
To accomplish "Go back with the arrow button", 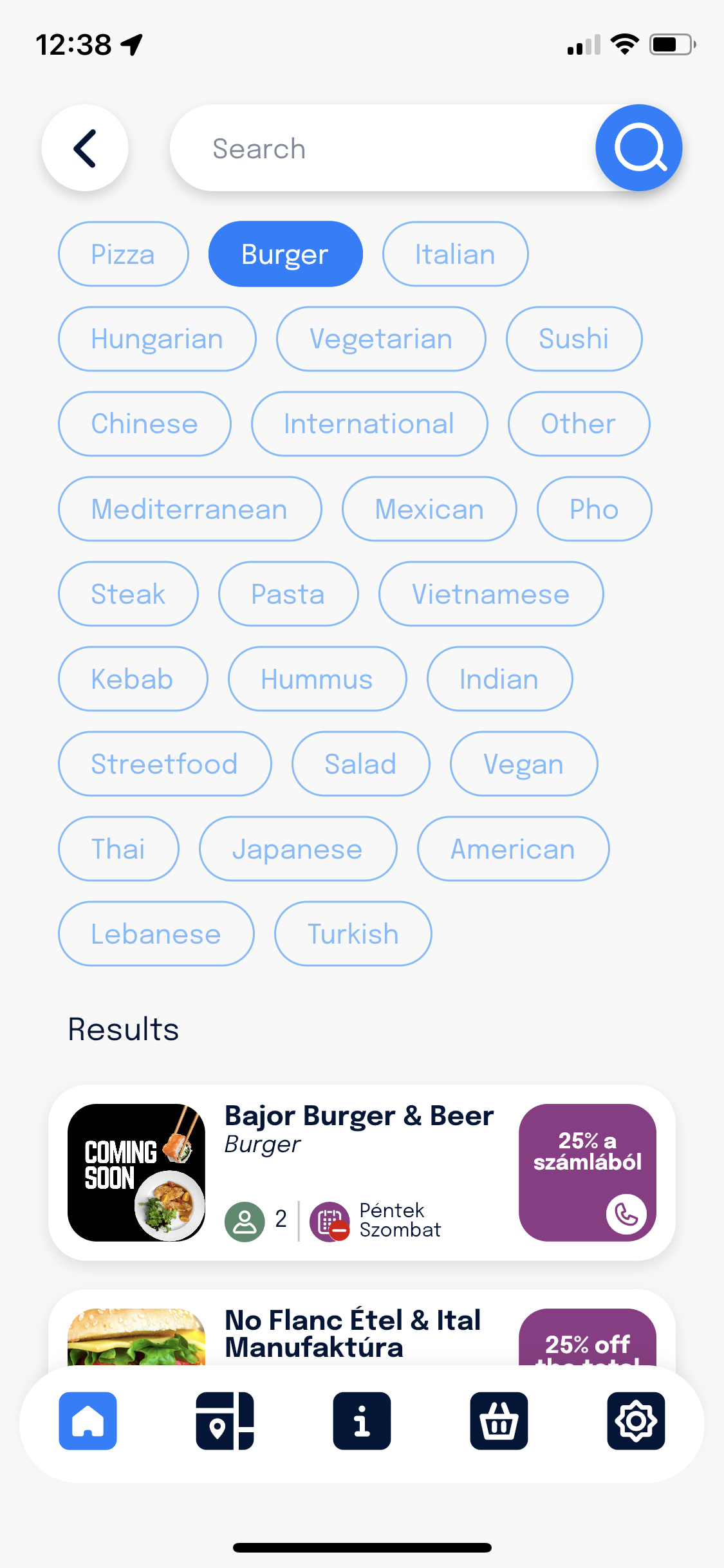I will coord(85,148).
